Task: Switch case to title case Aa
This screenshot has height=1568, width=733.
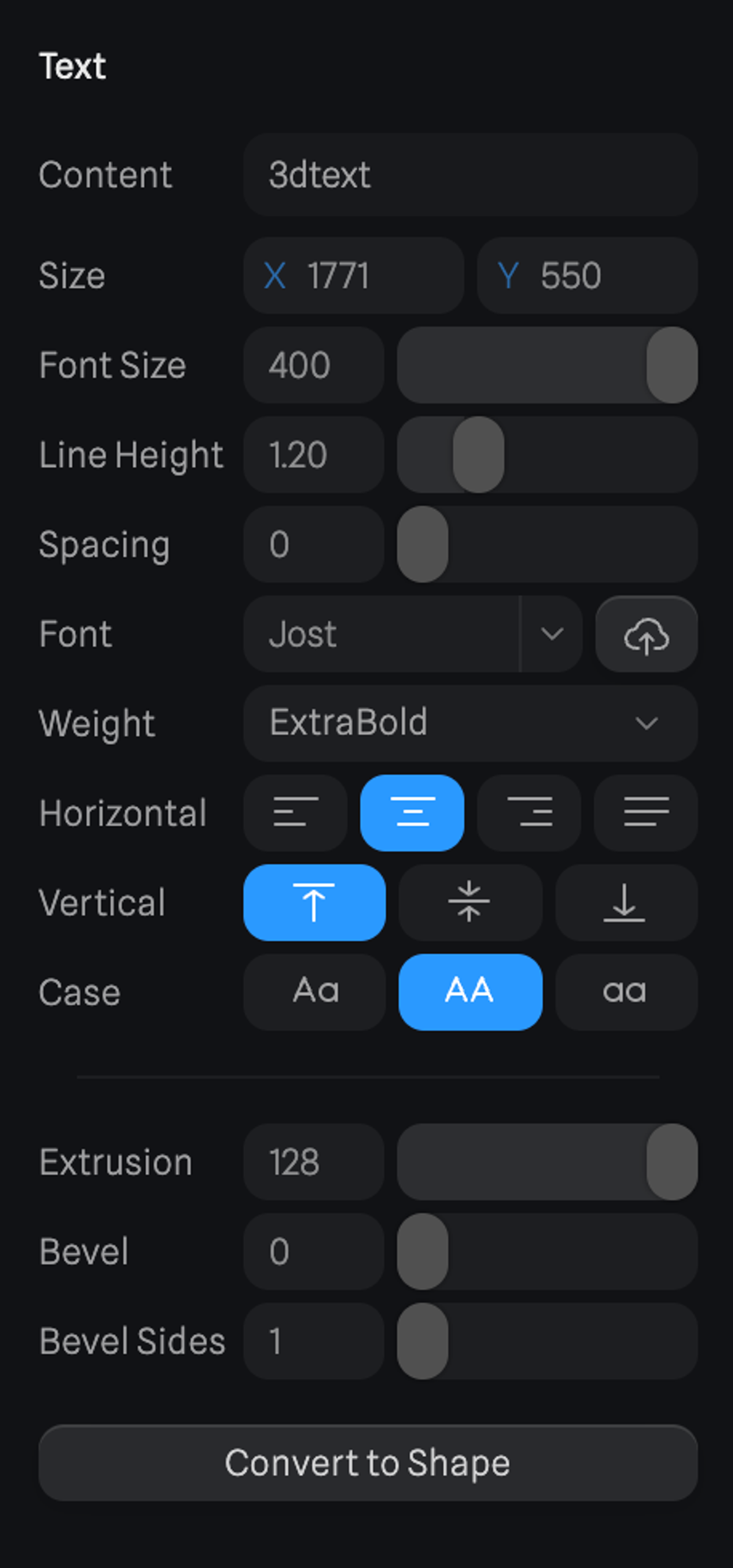Action: (x=315, y=992)
